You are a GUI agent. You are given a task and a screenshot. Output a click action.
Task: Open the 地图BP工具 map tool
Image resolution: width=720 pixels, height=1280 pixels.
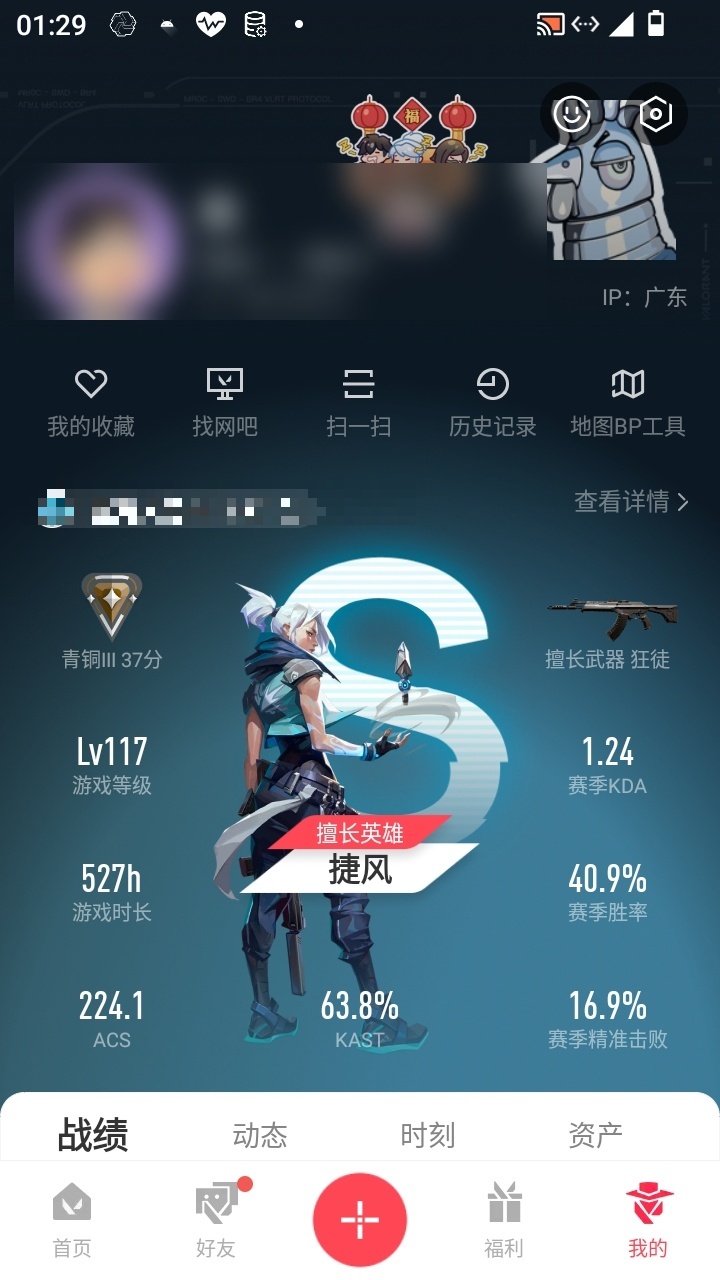(628, 403)
